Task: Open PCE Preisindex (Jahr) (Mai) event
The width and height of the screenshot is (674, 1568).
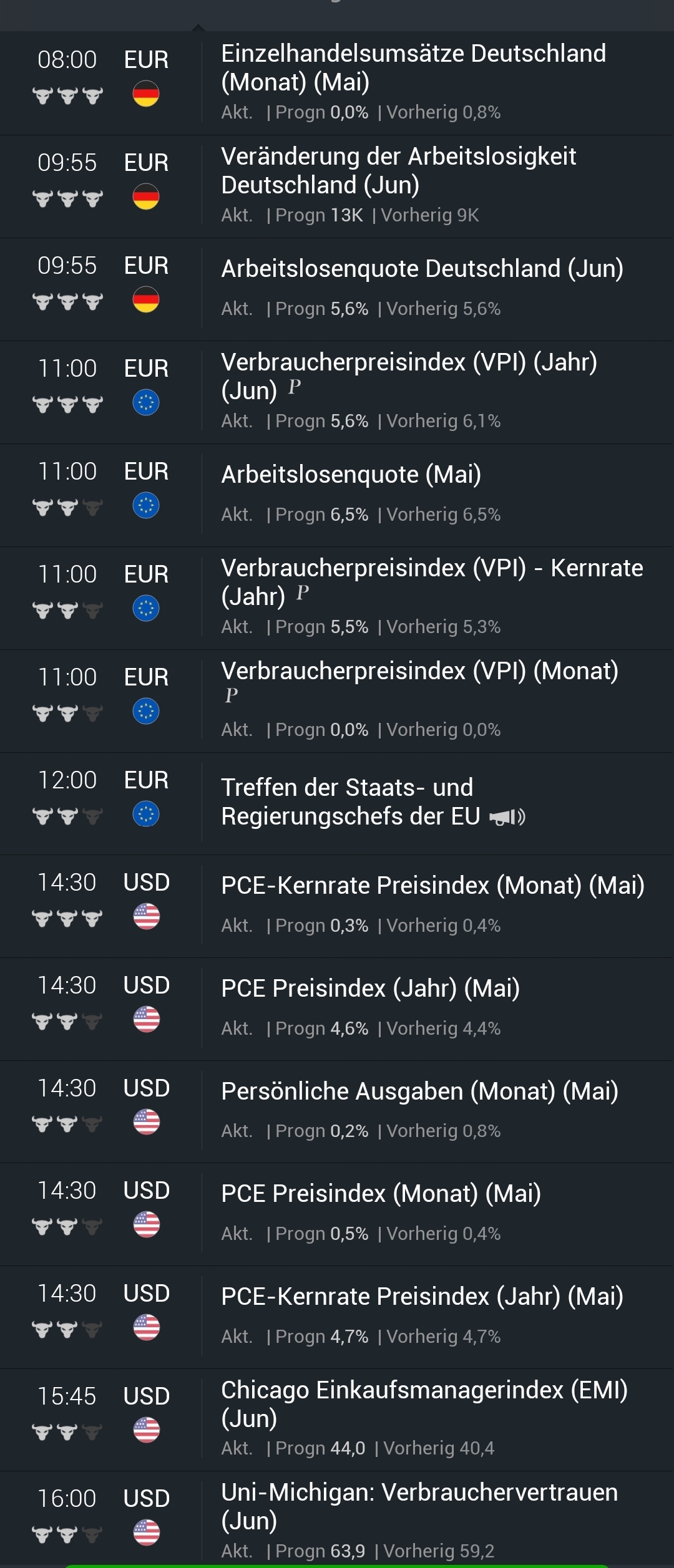Action: click(x=370, y=989)
